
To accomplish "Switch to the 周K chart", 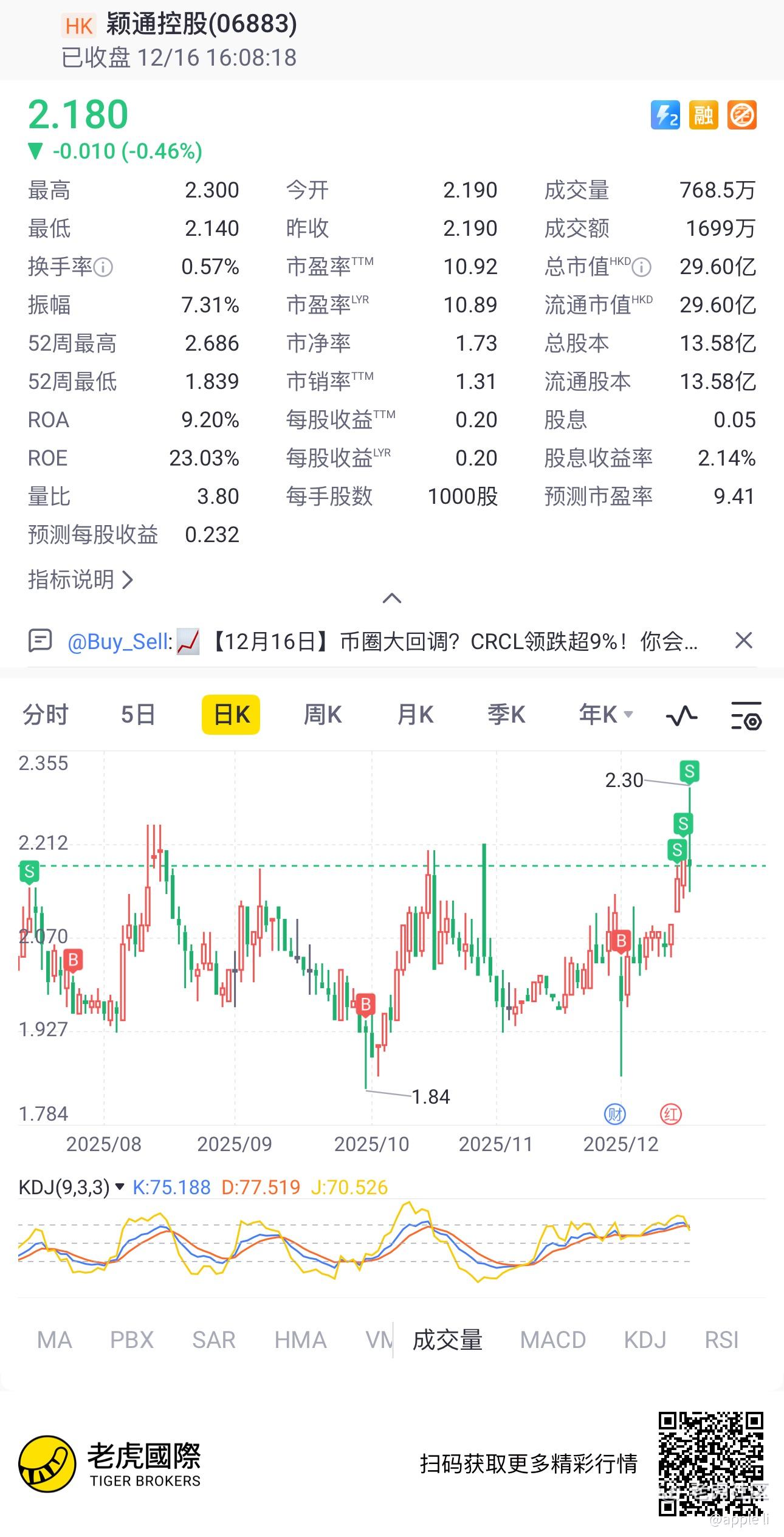I will pos(323,715).
